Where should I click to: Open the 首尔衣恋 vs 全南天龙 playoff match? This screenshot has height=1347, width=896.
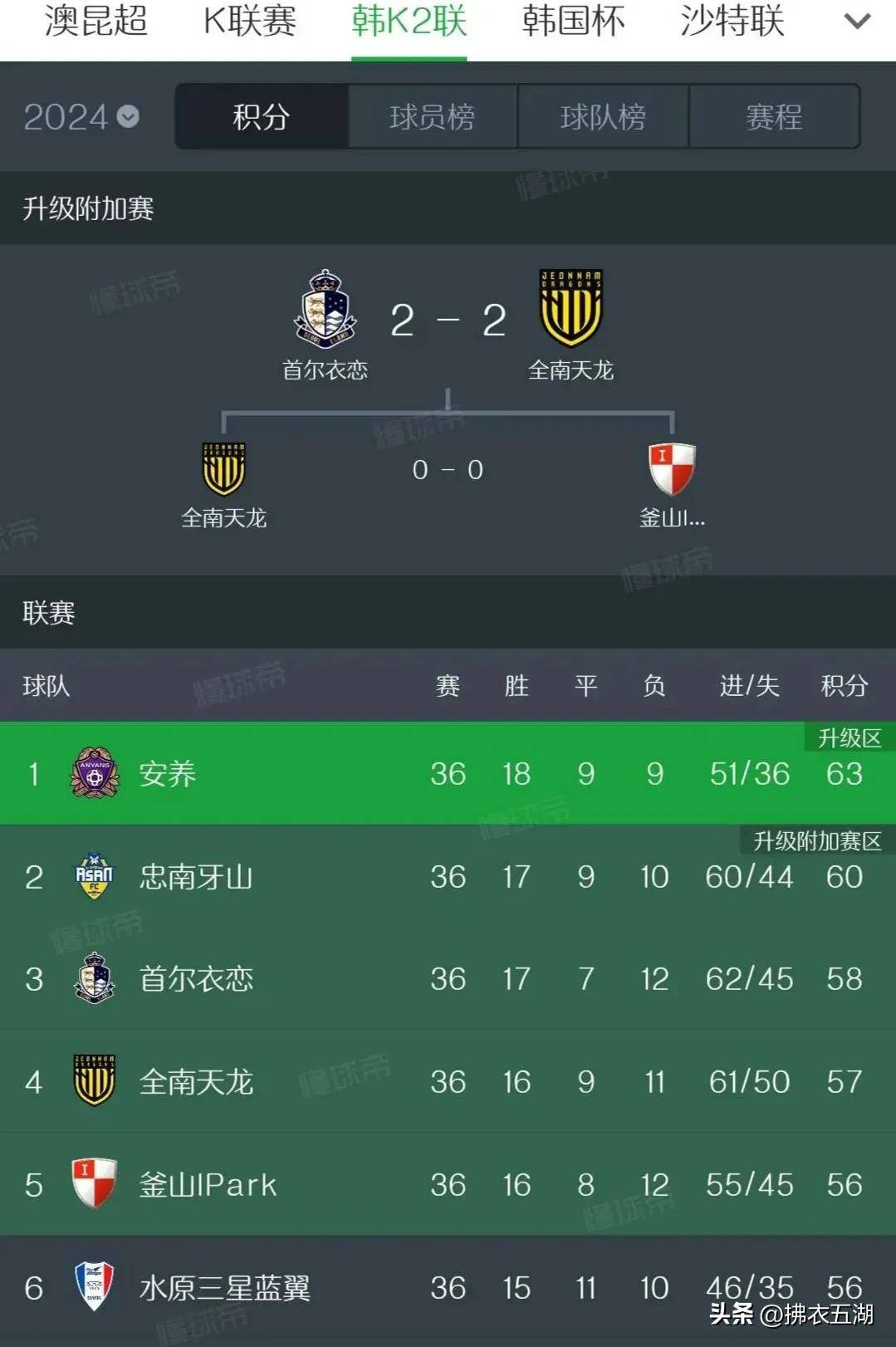coord(448,322)
